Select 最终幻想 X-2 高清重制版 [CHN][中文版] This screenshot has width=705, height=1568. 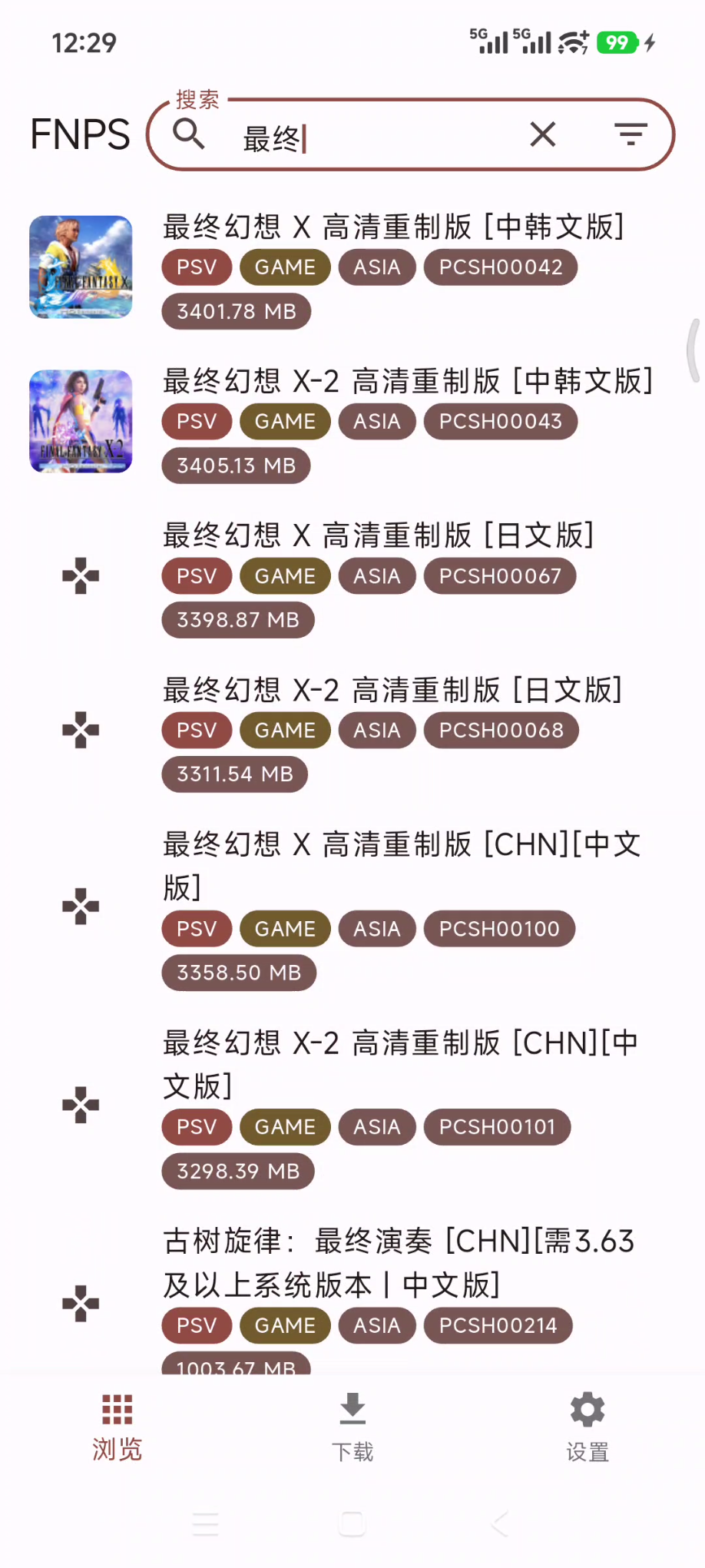coord(352,1106)
